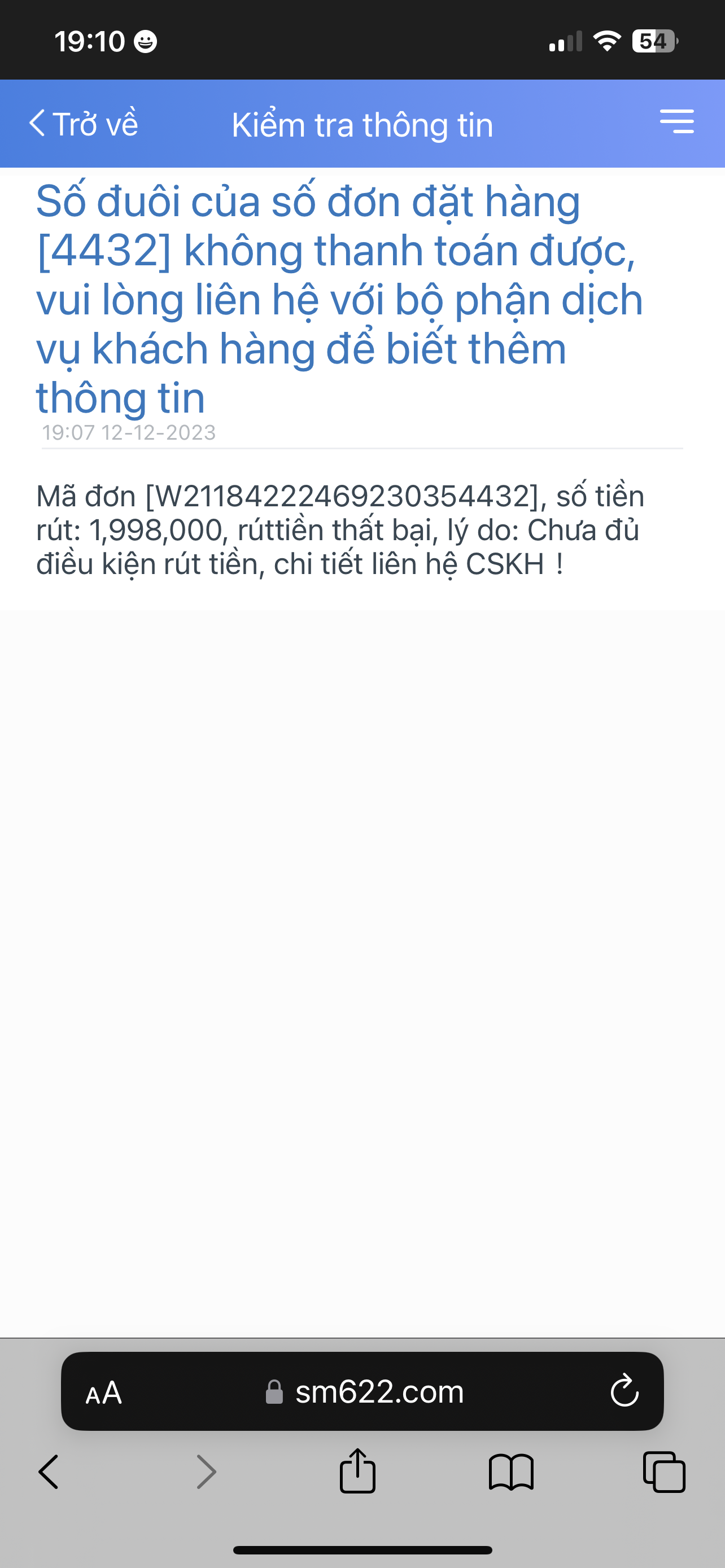Tap the sm622.com address bar
This screenshot has height=1568, width=725.
[365, 1391]
